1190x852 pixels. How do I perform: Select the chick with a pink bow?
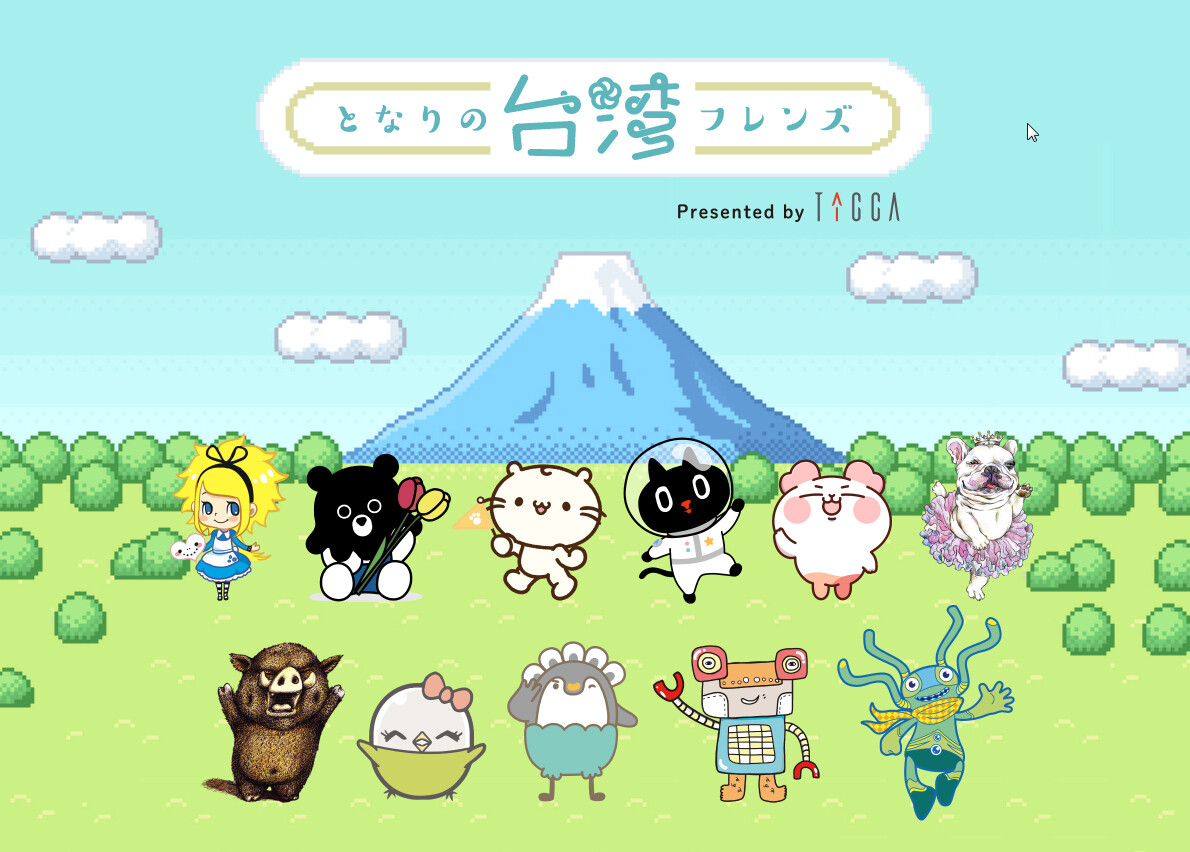coord(422,738)
